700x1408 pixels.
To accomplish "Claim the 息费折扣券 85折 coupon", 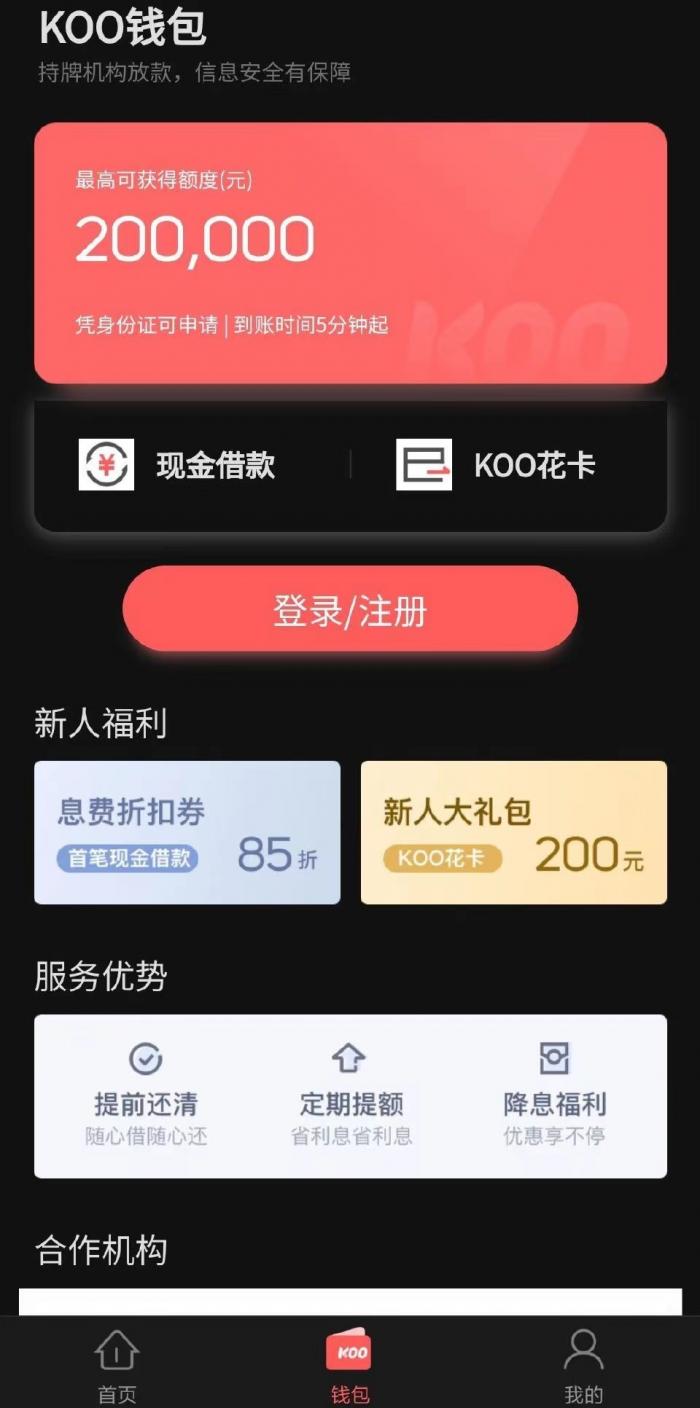I will tap(187, 832).
